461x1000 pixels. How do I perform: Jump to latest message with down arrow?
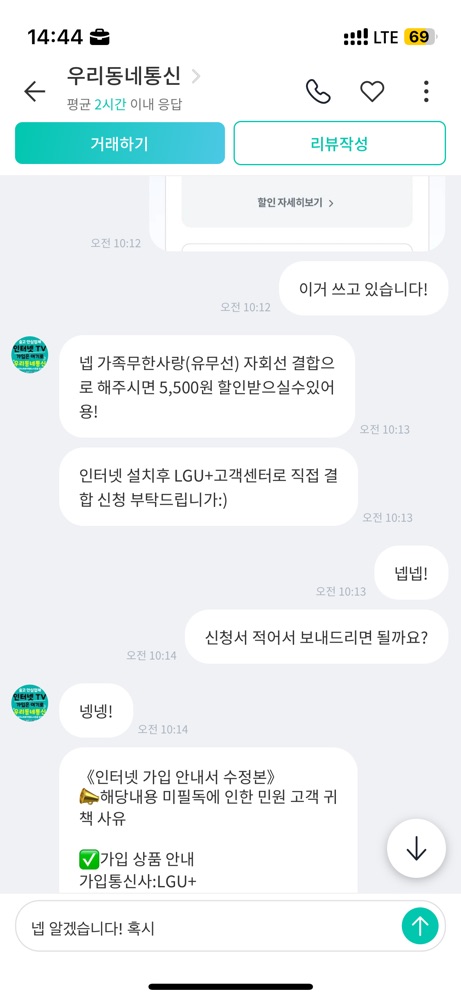[416, 849]
